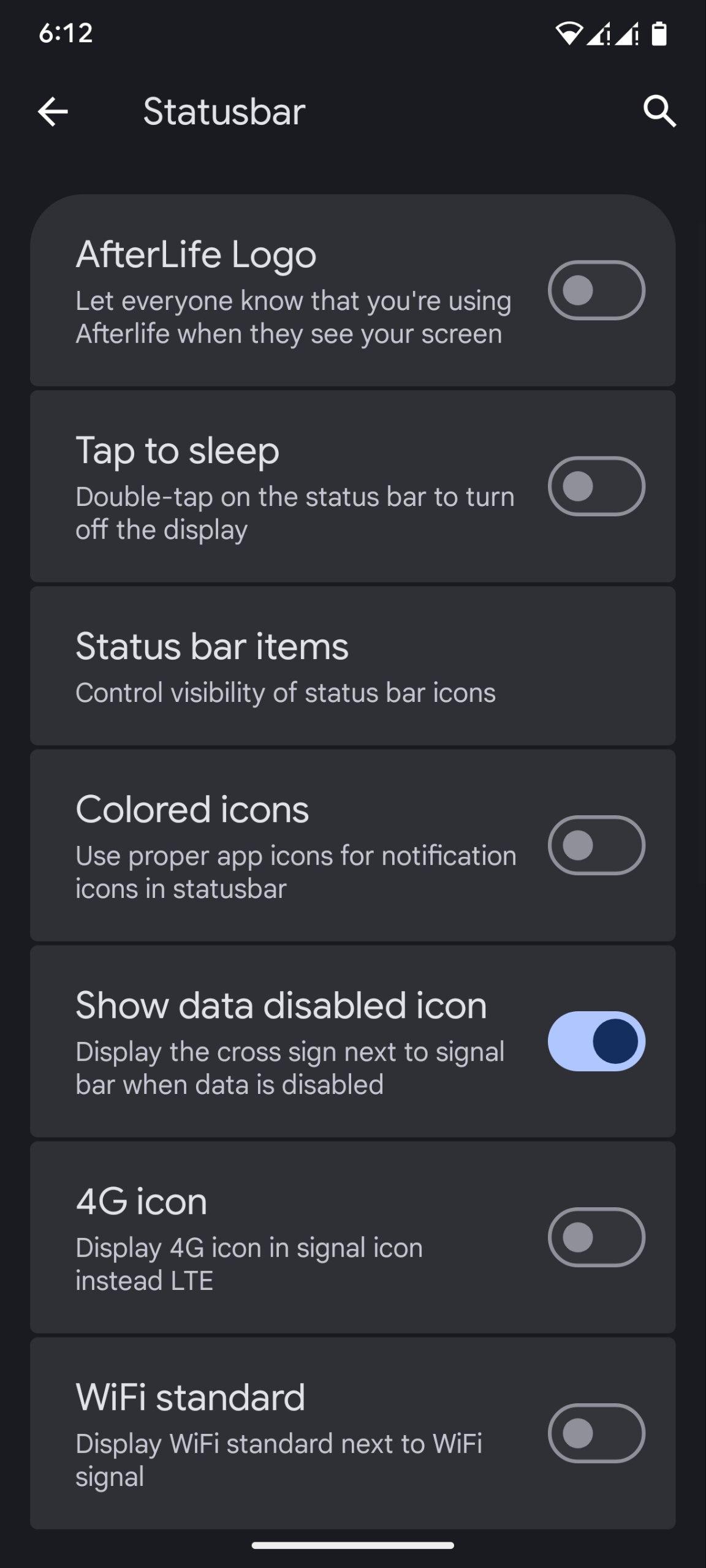Enable the AfterLife Logo switch
Viewport: 706px width, 1568px height.
(596, 290)
